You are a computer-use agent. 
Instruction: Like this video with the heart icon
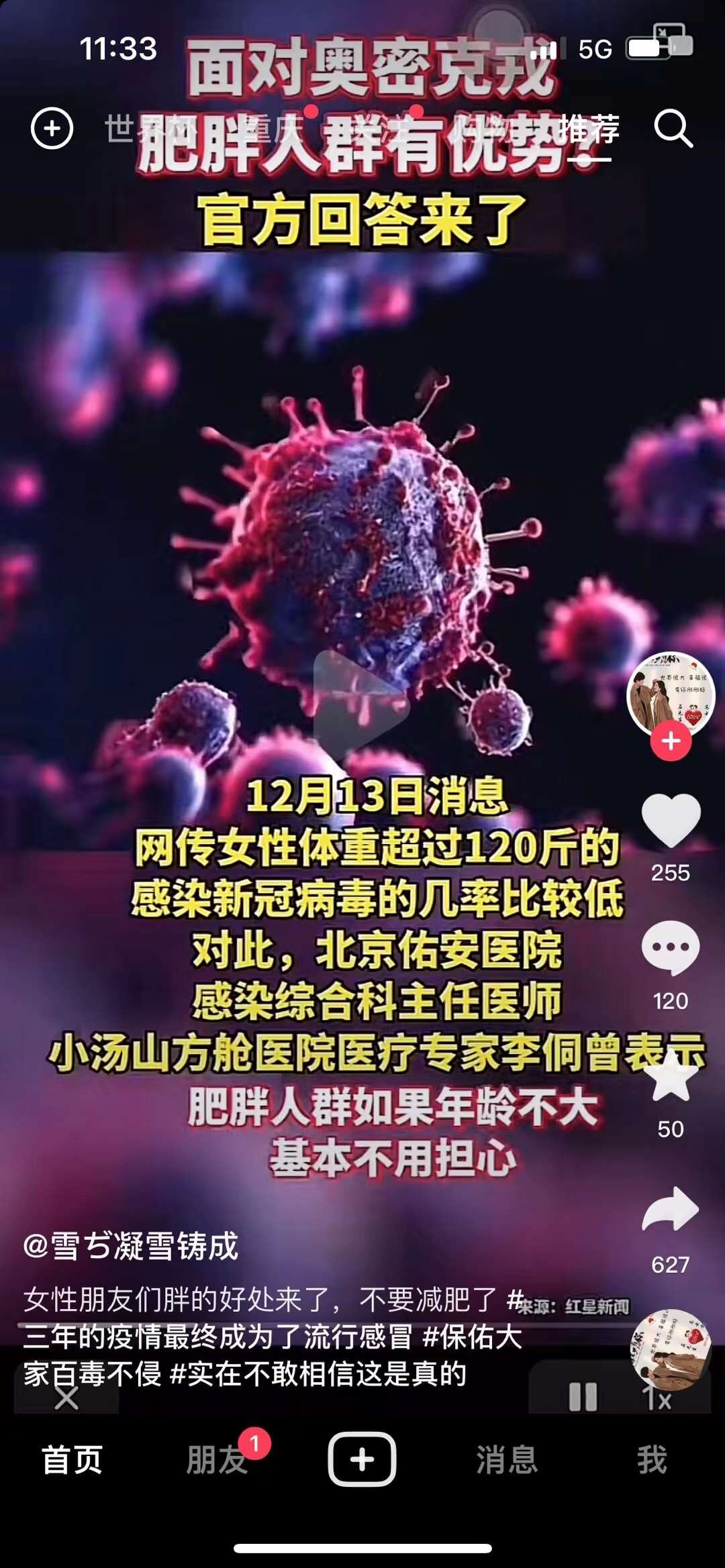click(671, 820)
